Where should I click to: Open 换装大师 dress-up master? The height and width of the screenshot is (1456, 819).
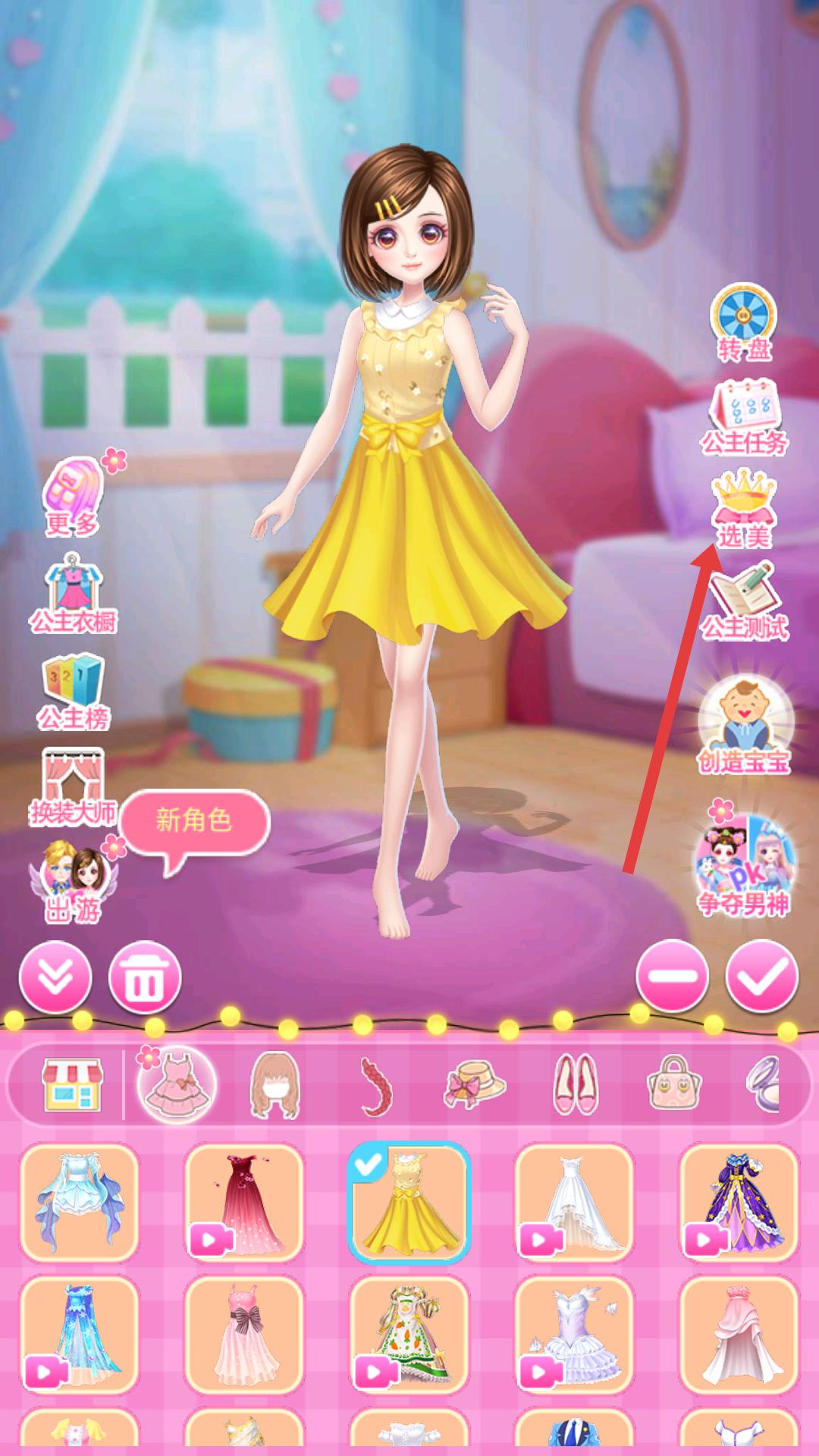[73, 786]
